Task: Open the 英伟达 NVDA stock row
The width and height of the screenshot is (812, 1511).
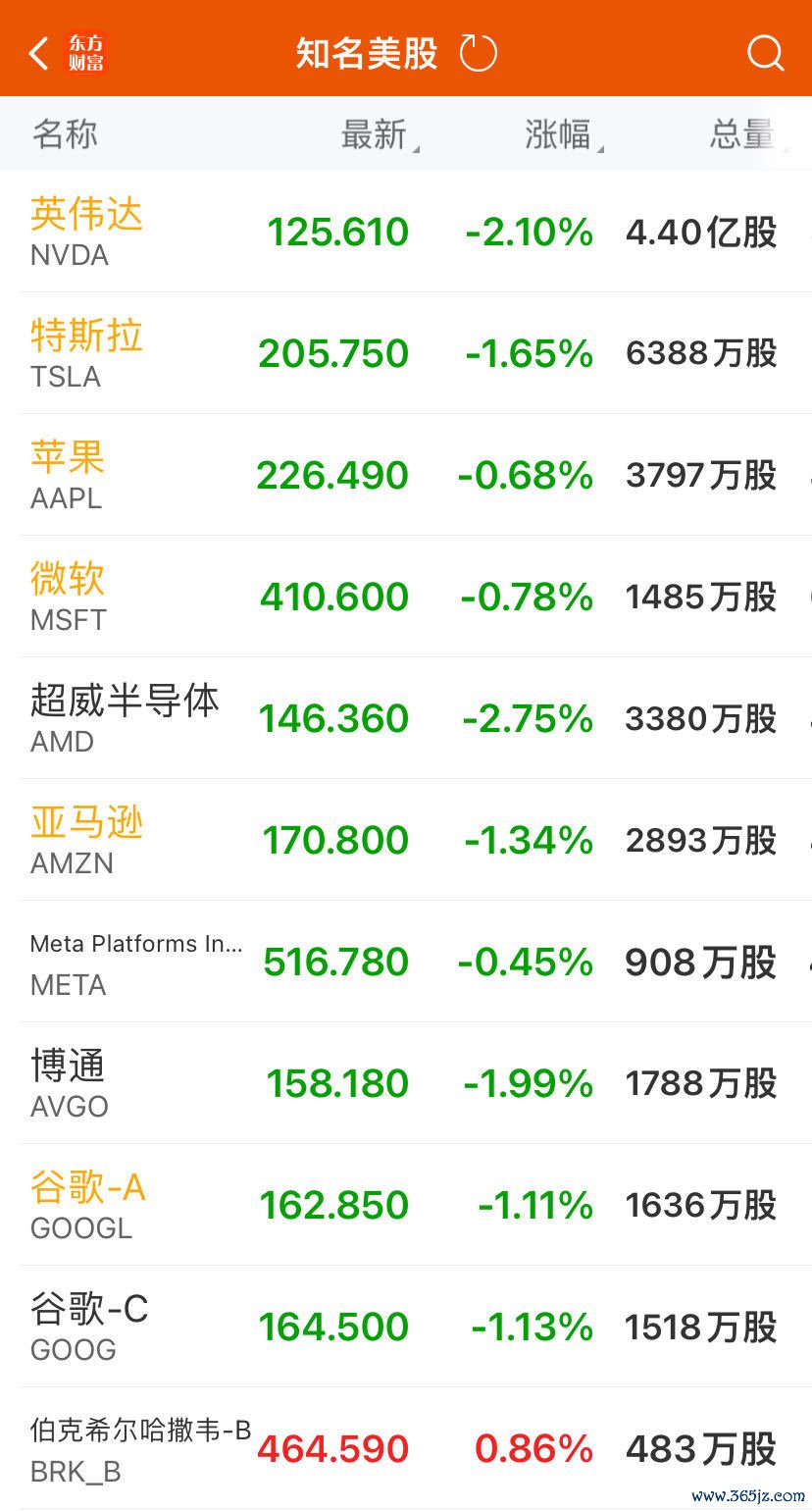Action: pos(406,232)
